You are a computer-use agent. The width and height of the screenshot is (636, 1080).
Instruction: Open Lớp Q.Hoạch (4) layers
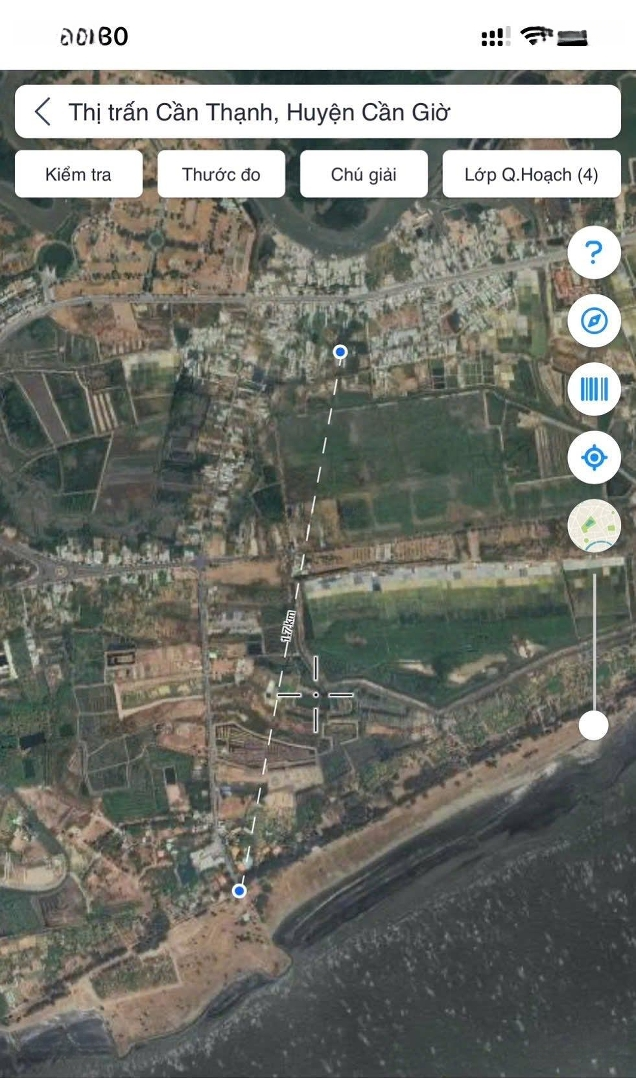click(x=531, y=175)
